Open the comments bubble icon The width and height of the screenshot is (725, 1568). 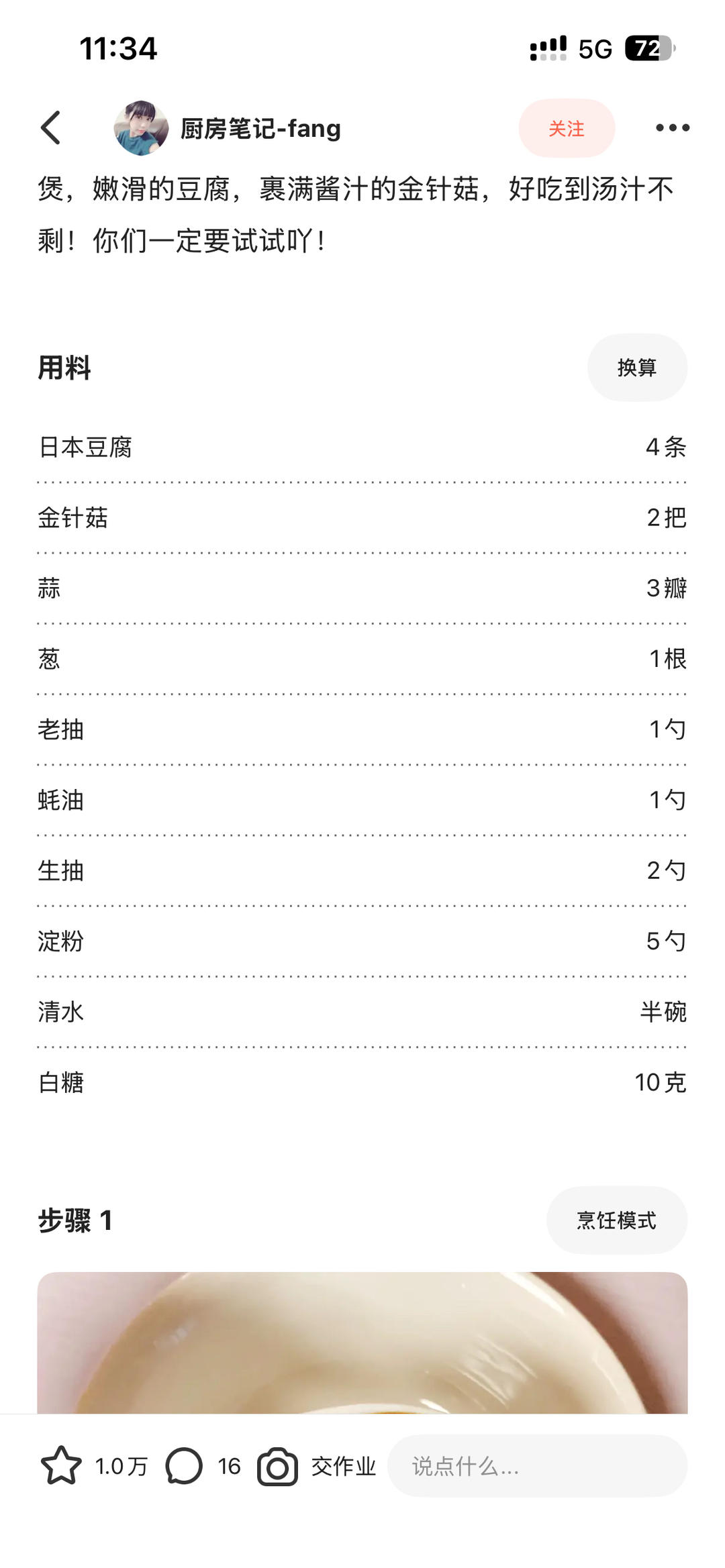tap(184, 1465)
